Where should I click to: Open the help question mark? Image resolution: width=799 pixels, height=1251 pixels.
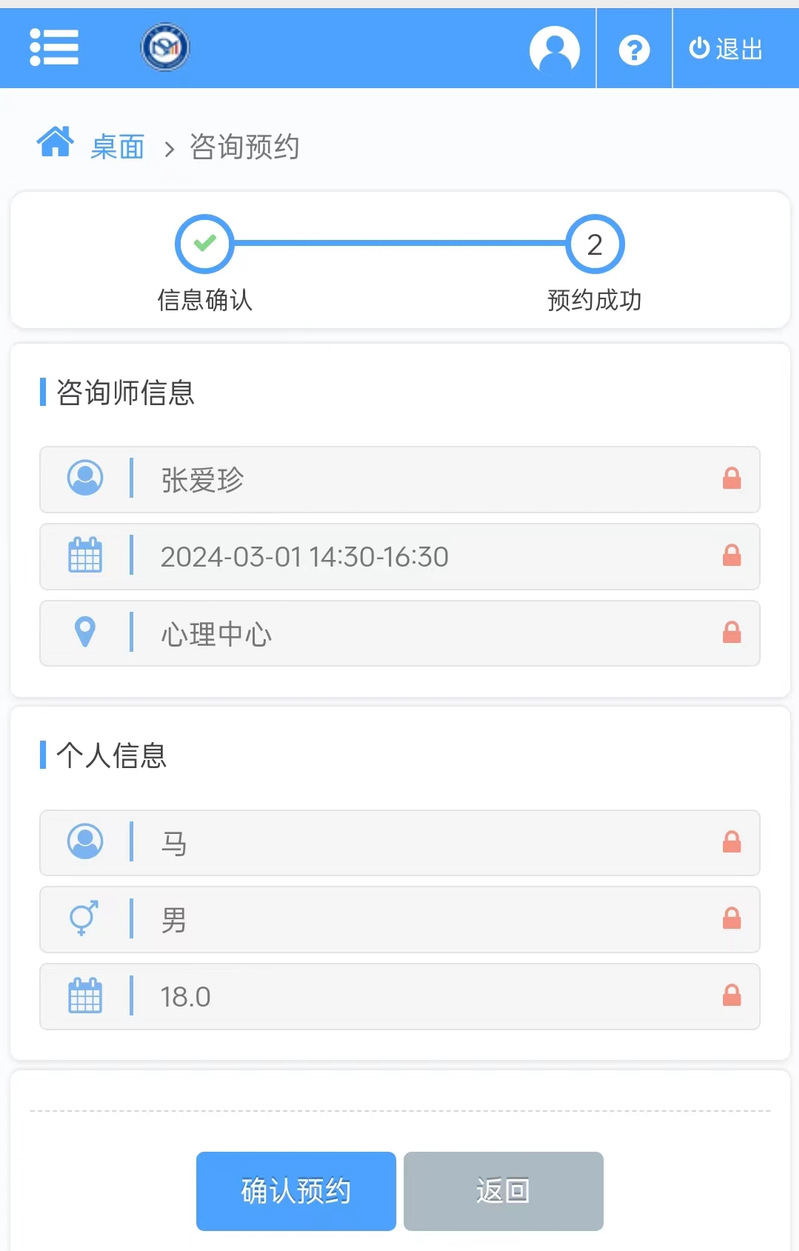[634, 49]
